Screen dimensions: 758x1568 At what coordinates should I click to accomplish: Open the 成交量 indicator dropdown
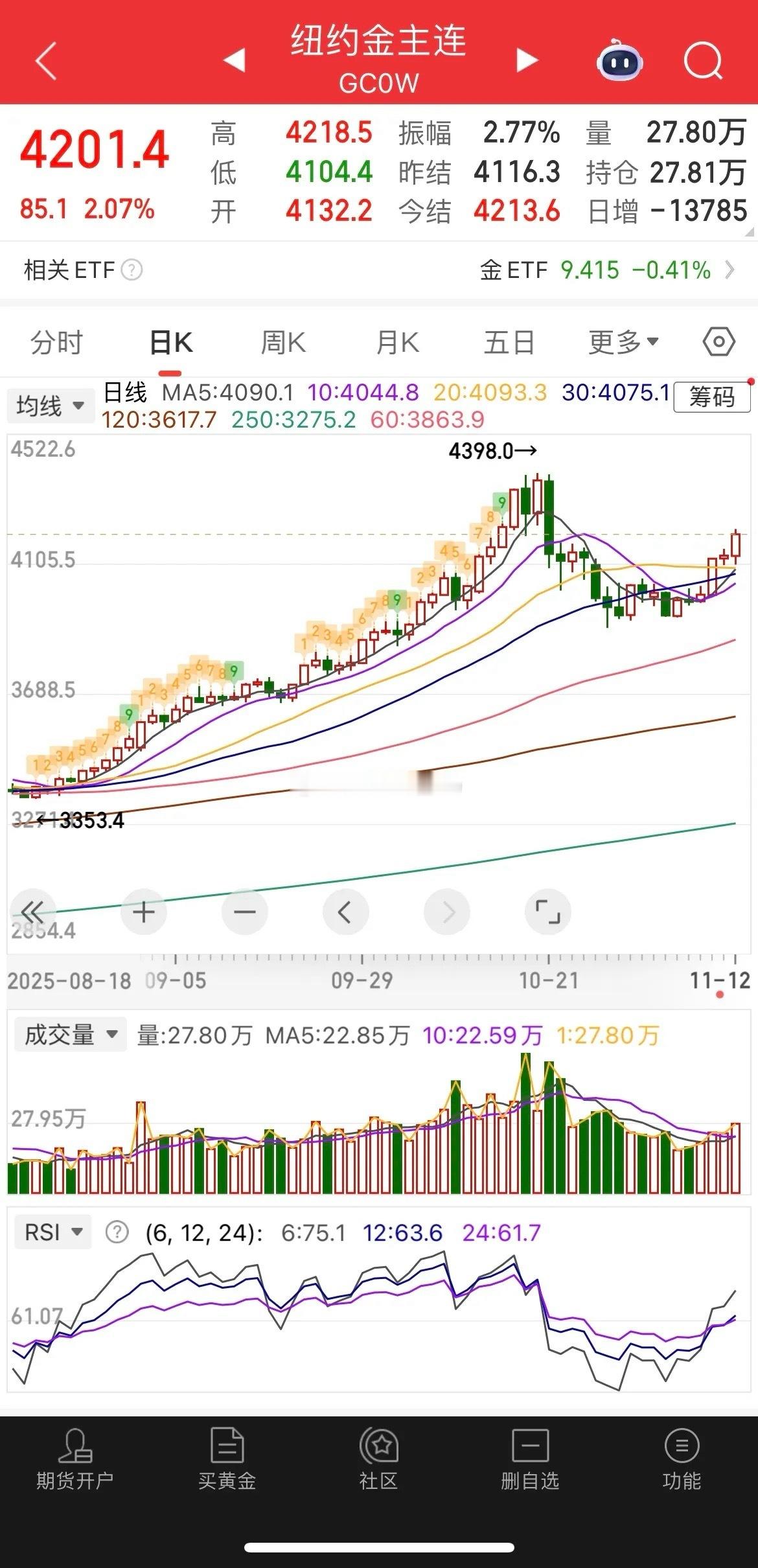click(x=71, y=1035)
